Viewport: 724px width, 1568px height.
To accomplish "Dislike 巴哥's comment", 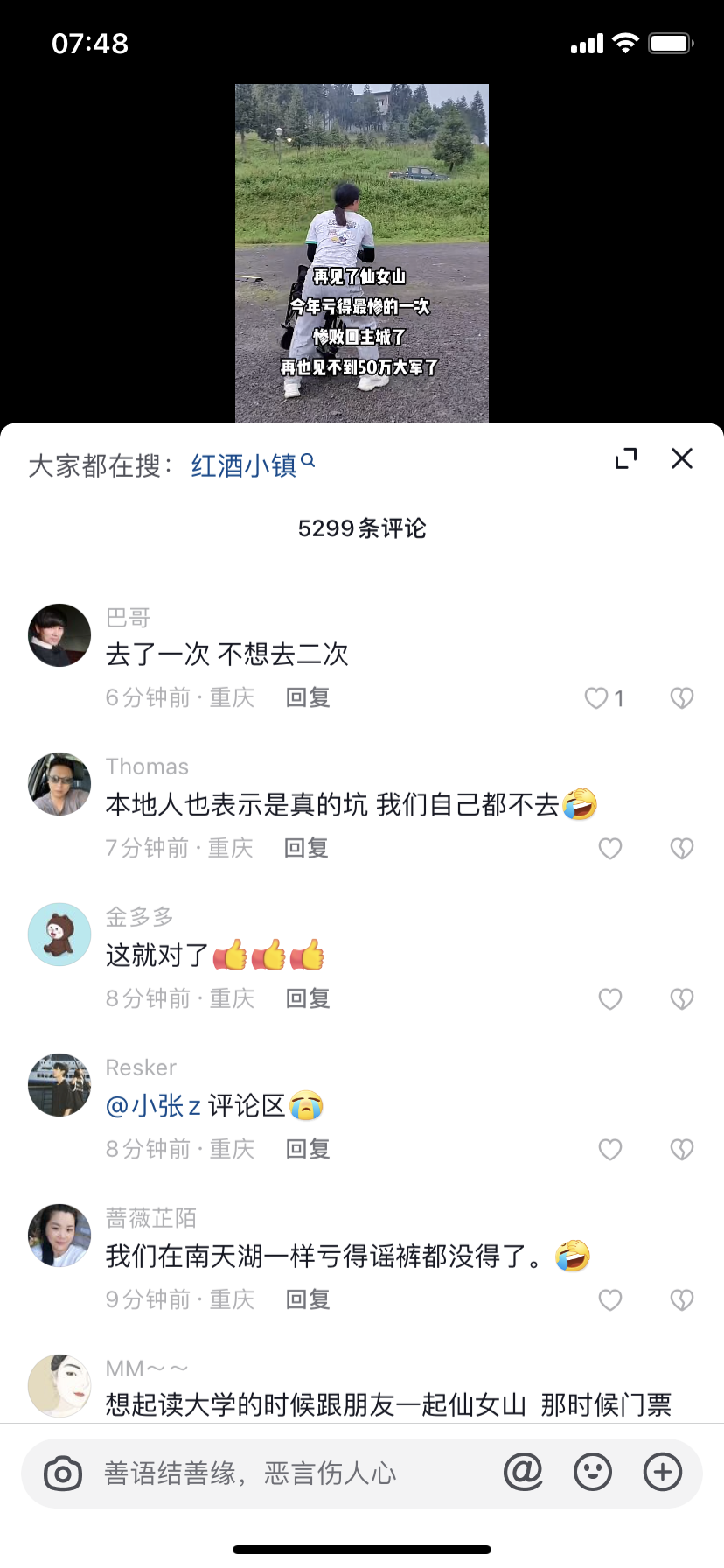I will (682, 698).
